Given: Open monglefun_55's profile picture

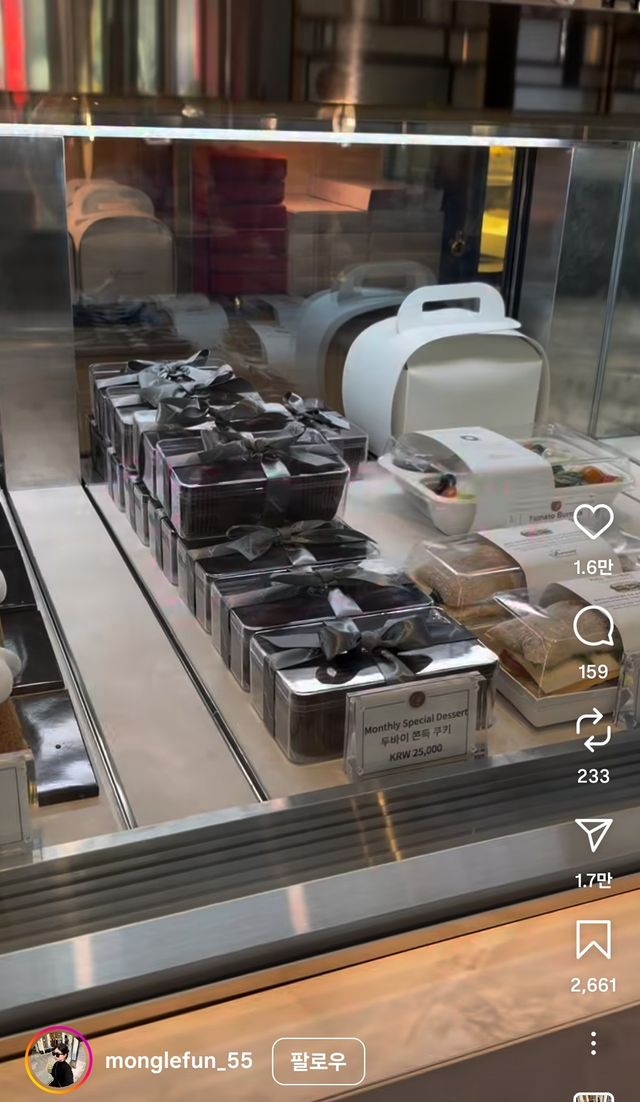Looking at the screenshot, I should point(58,1061).
